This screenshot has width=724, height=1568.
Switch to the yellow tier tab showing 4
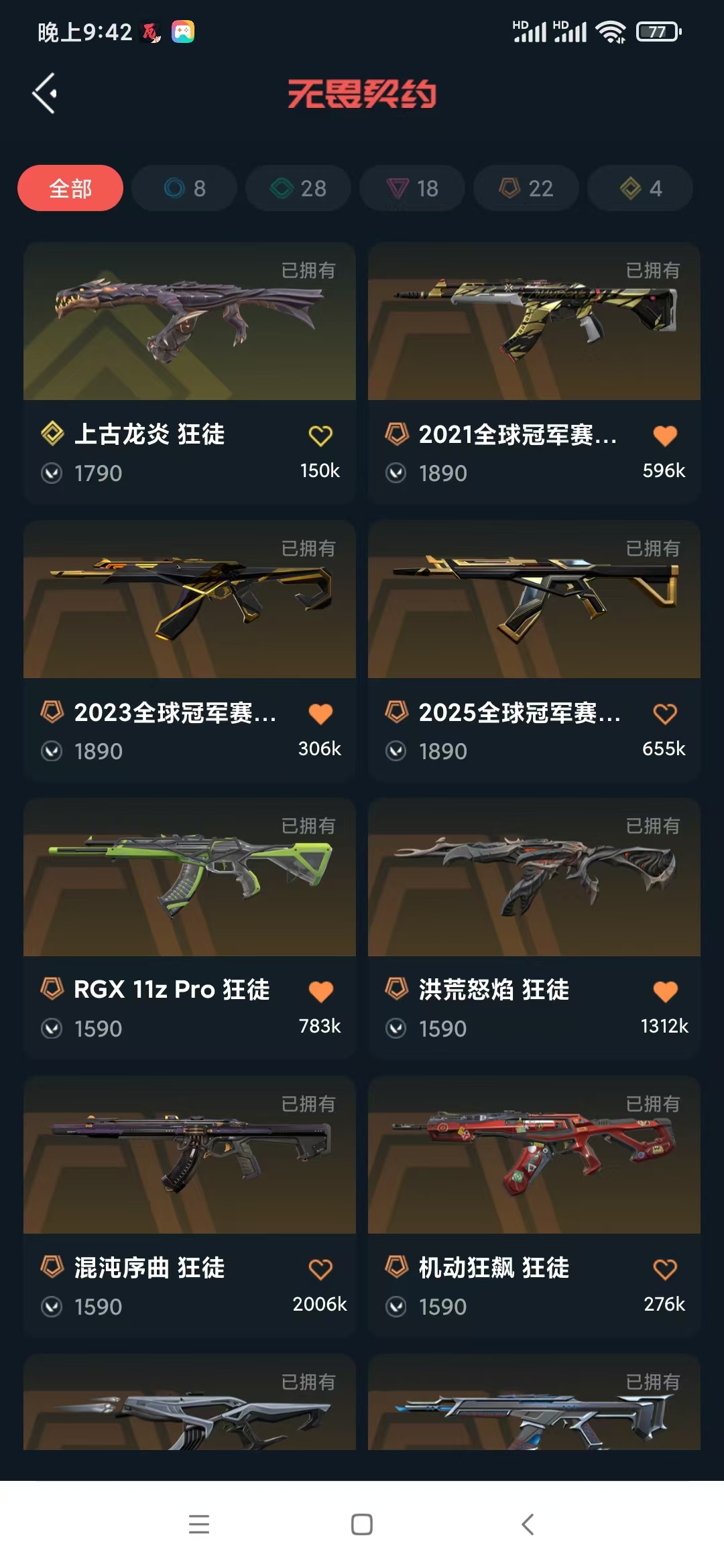640,188
